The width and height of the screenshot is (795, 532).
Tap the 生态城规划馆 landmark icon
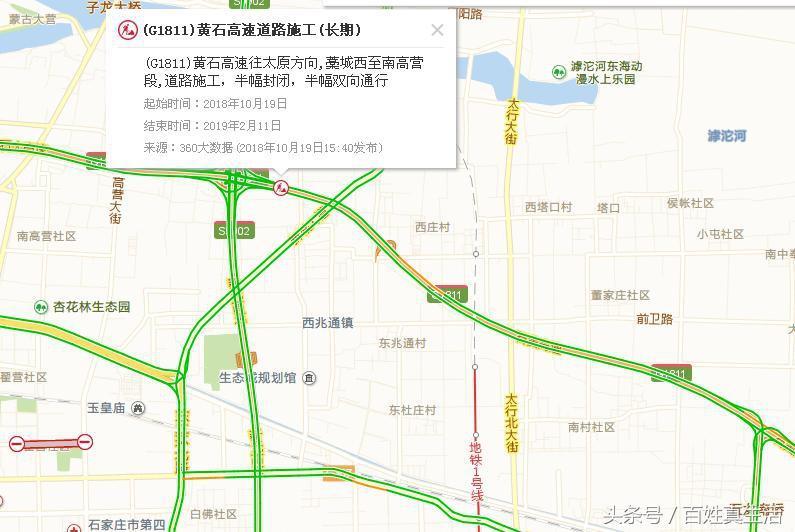(x=309, y=378)
